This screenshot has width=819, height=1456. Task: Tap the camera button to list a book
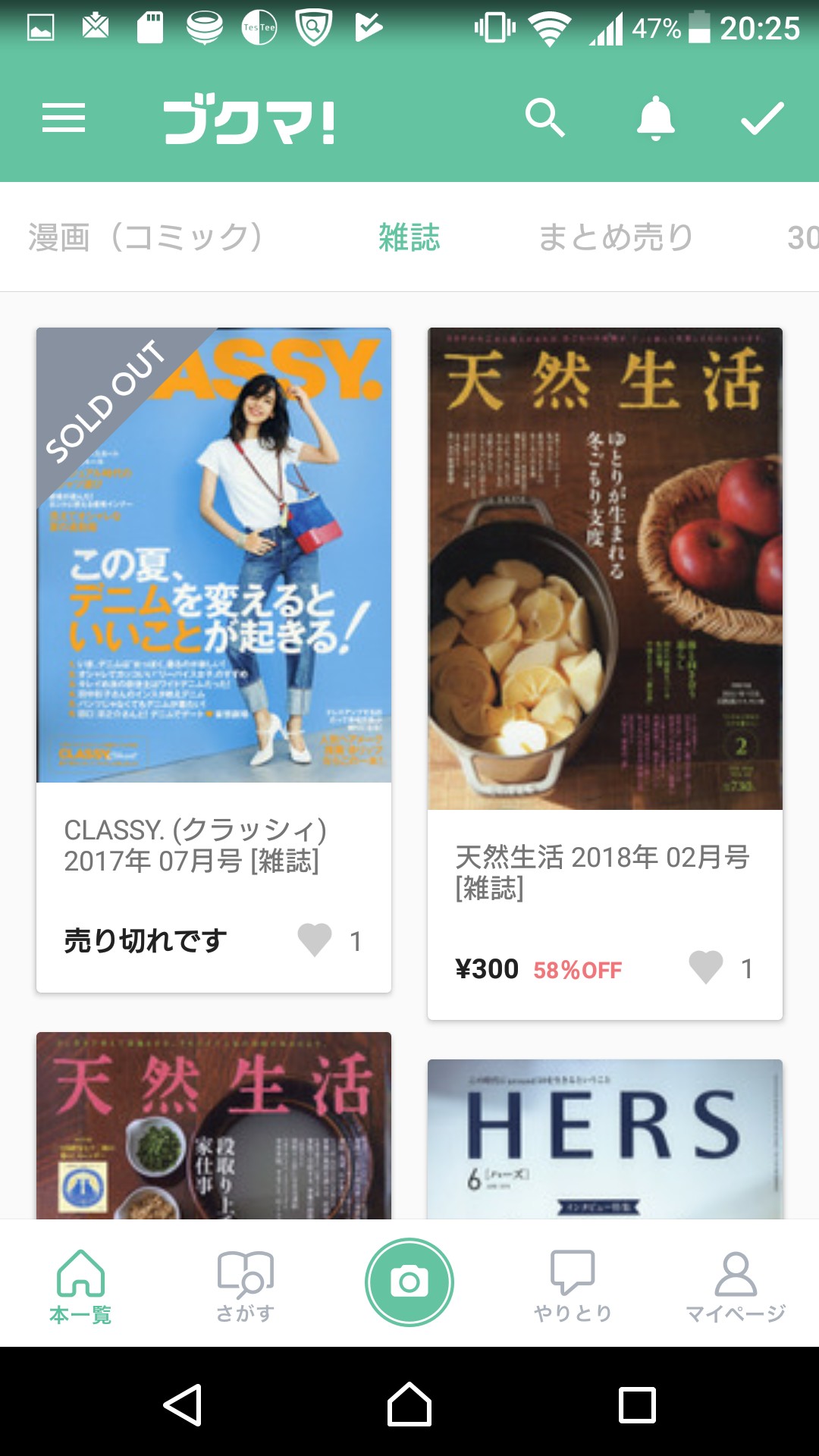(409, 1282)
